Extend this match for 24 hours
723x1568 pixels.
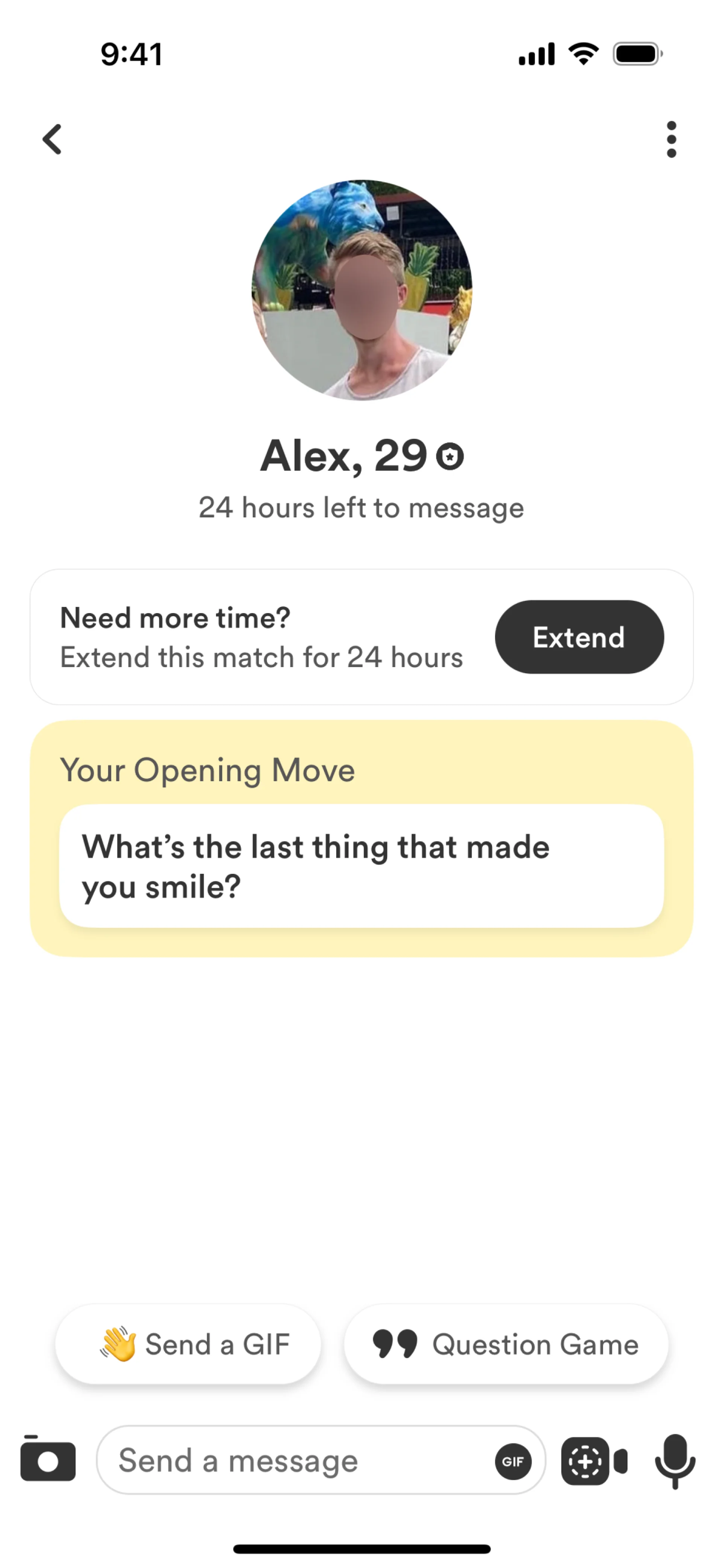[x=579, y=637]
